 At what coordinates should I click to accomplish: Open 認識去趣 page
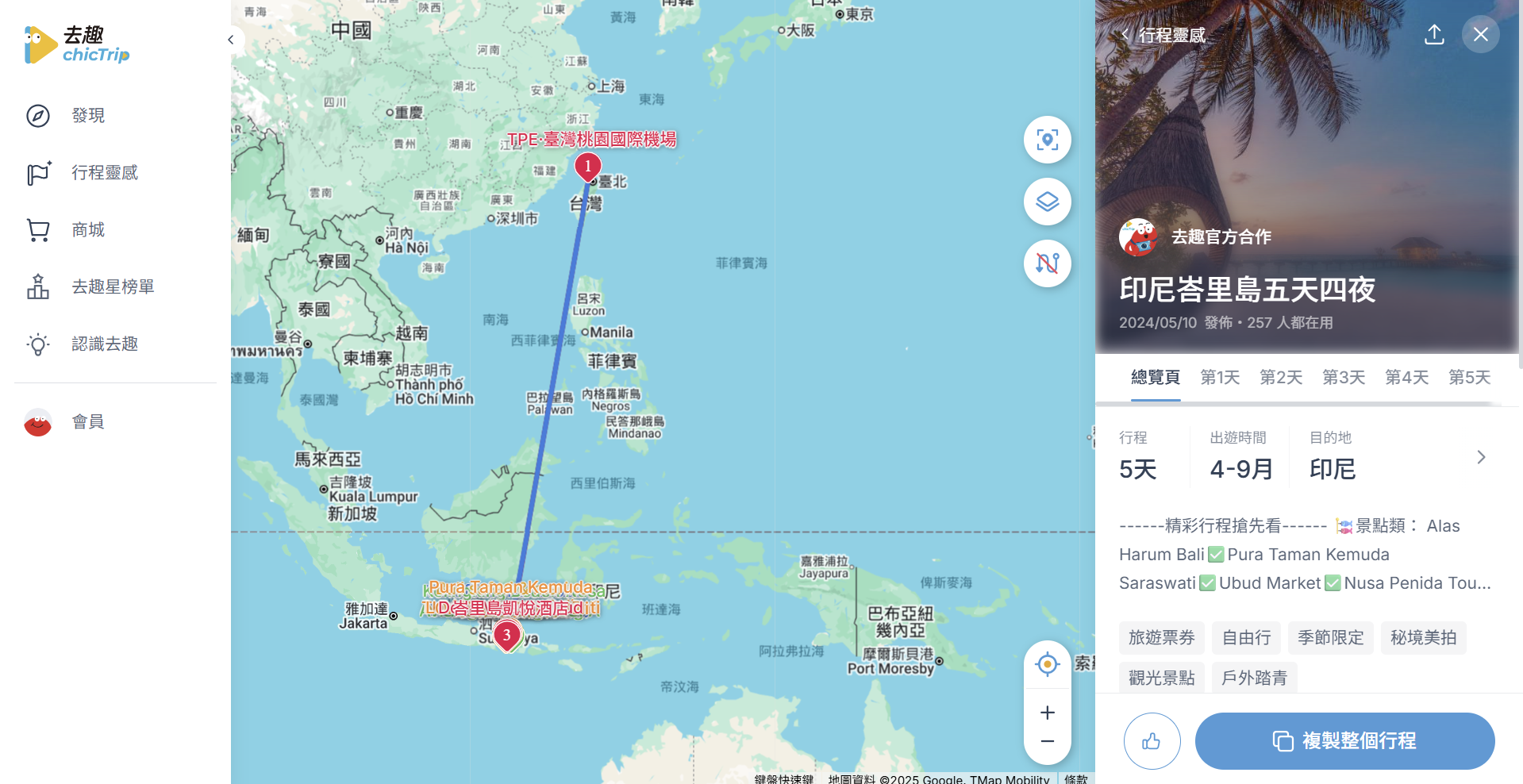point(104,344)
